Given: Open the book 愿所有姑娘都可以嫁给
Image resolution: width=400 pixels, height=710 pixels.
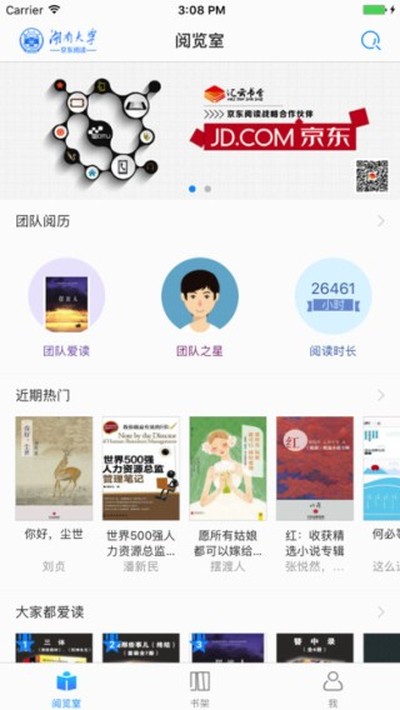Looking at the screenshot, I should click(228, 494).
